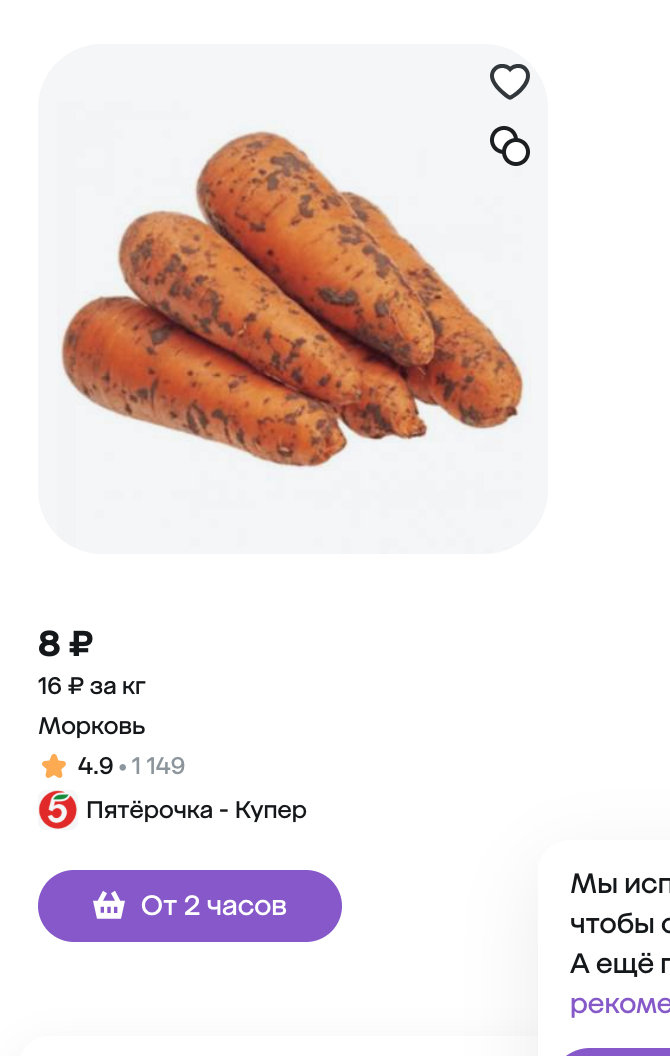Viewport: 670px width, 1056px height.
Task: Tap the 'От 2 часов' cart button
Action: point(190,906)
